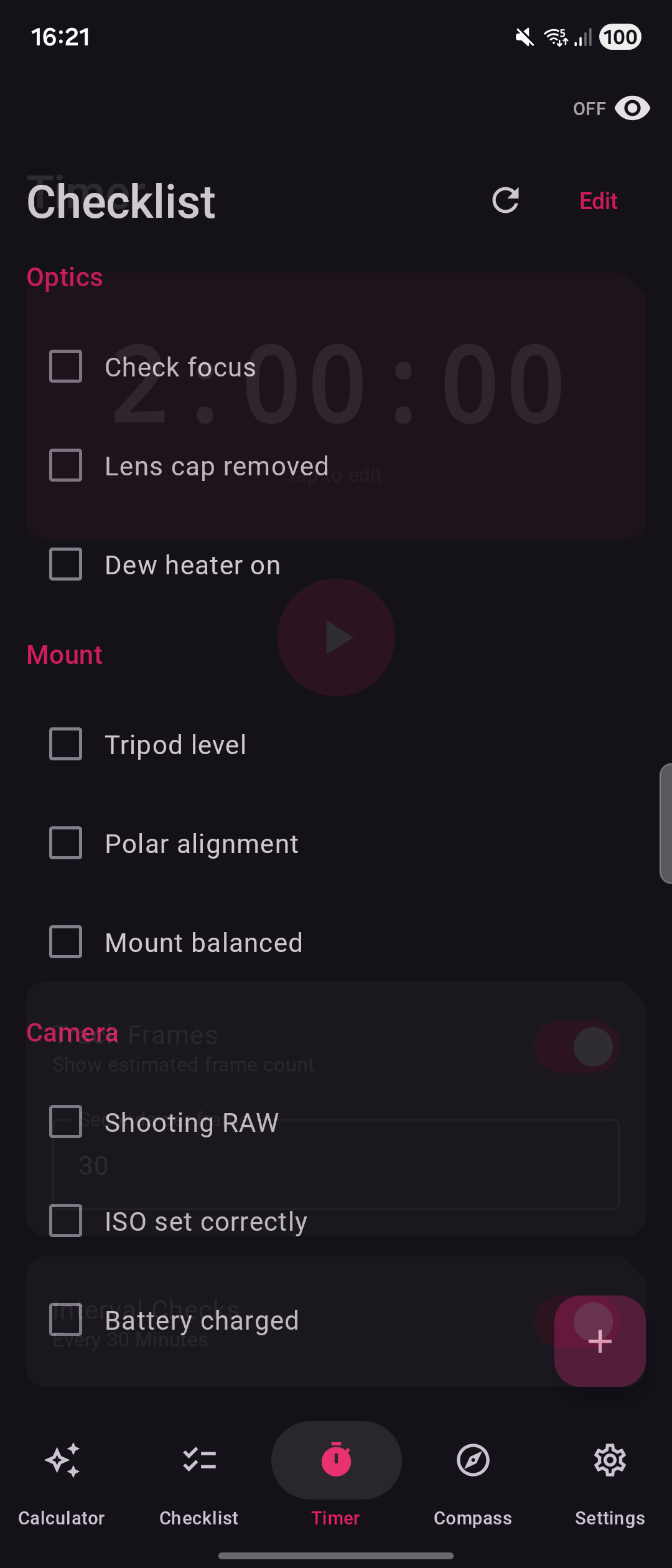
Task: Add a new checklist item
Action: 600,1341
